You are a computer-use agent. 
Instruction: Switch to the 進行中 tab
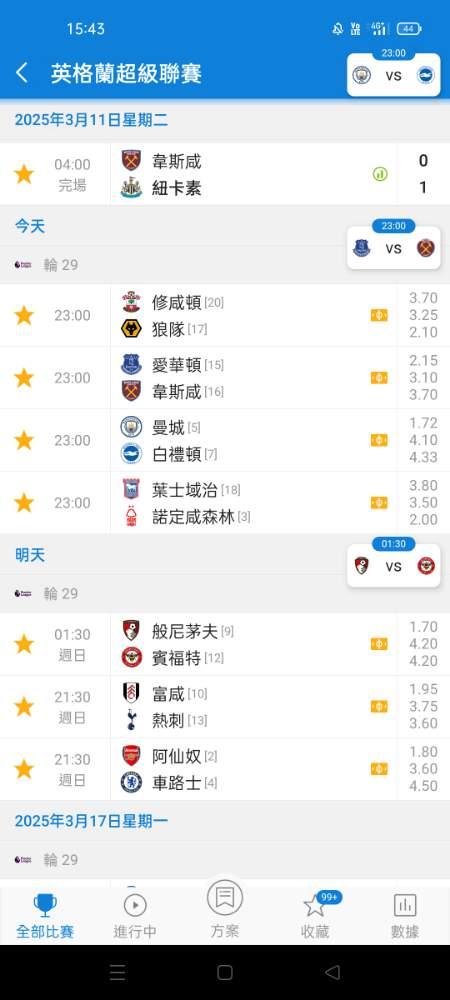pos(135,915)
